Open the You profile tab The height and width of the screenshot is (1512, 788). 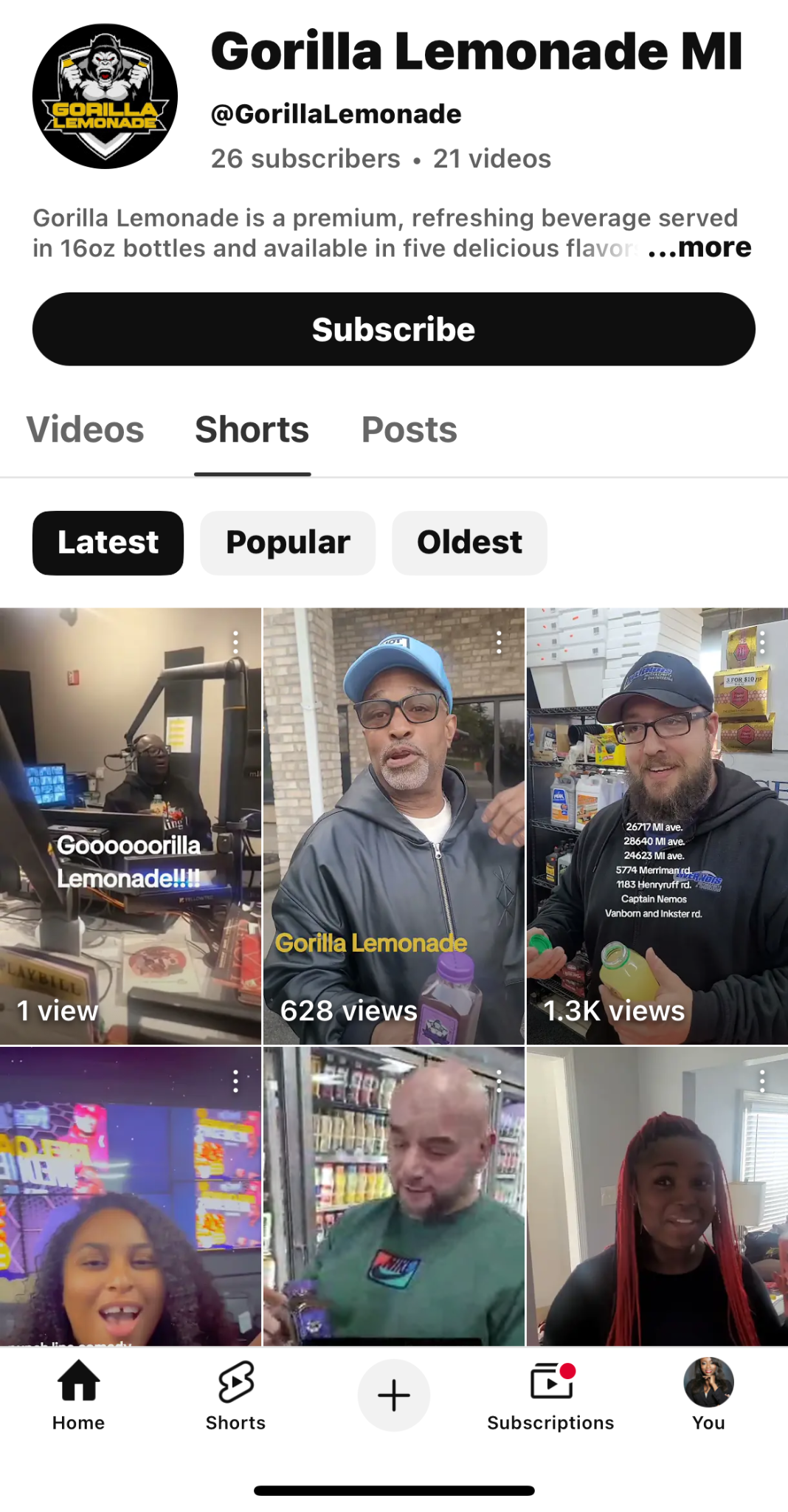click(708, 1396)
